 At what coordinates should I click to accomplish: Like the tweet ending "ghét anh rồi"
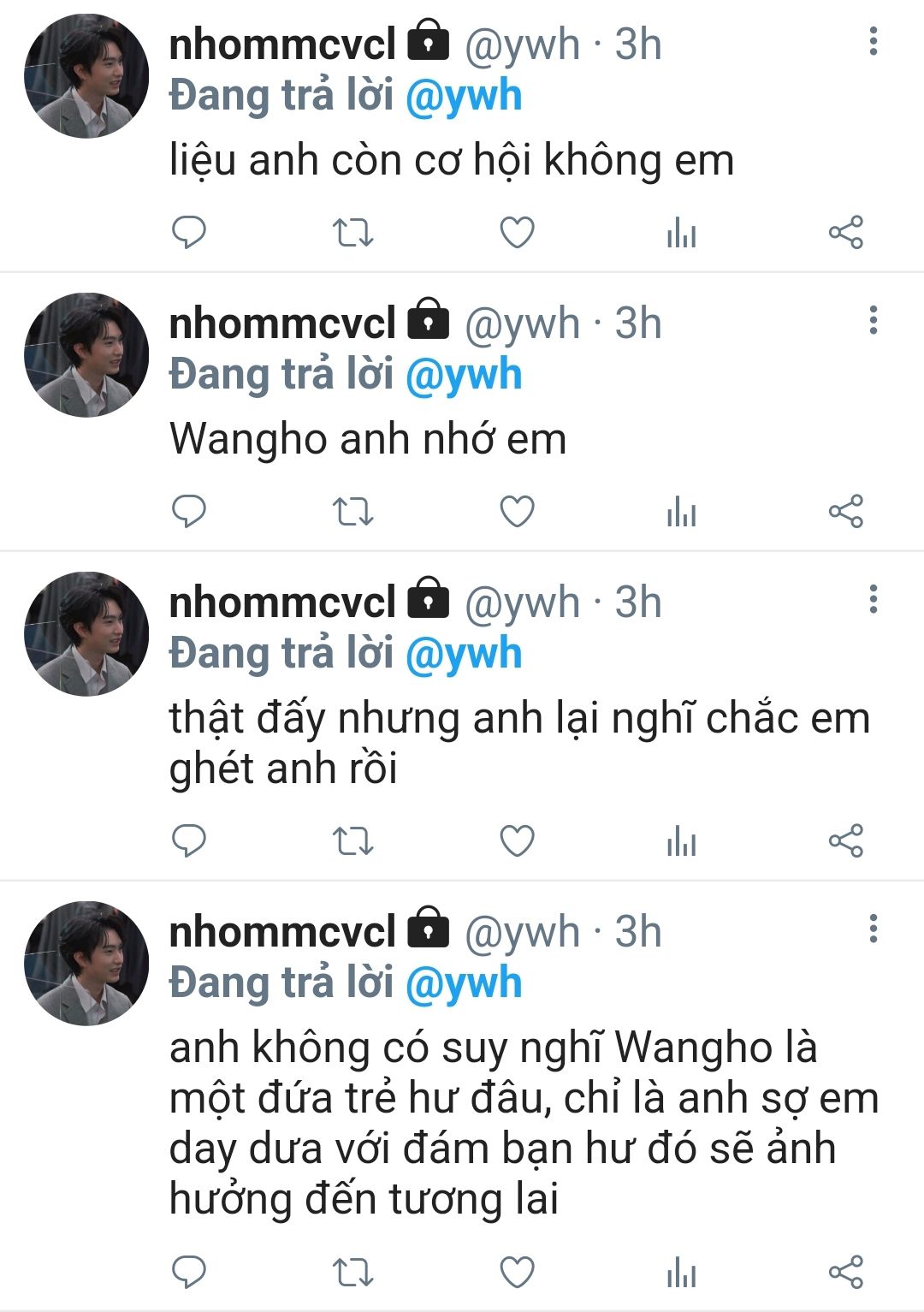coord(517,840)
